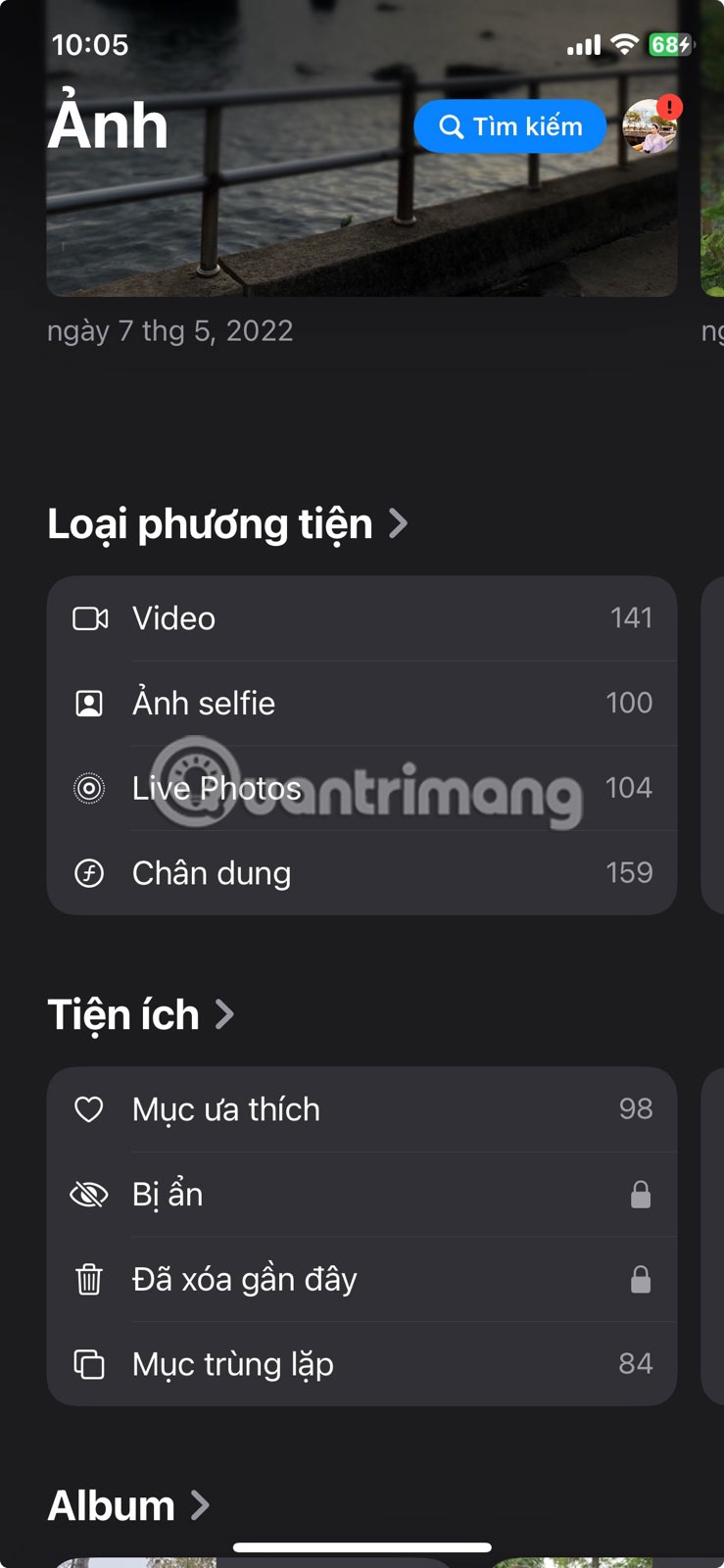This screenshot has height=1568, width=724.
Task: Open Mục trùng lặp duplicates
Action: click(362, 1364)
